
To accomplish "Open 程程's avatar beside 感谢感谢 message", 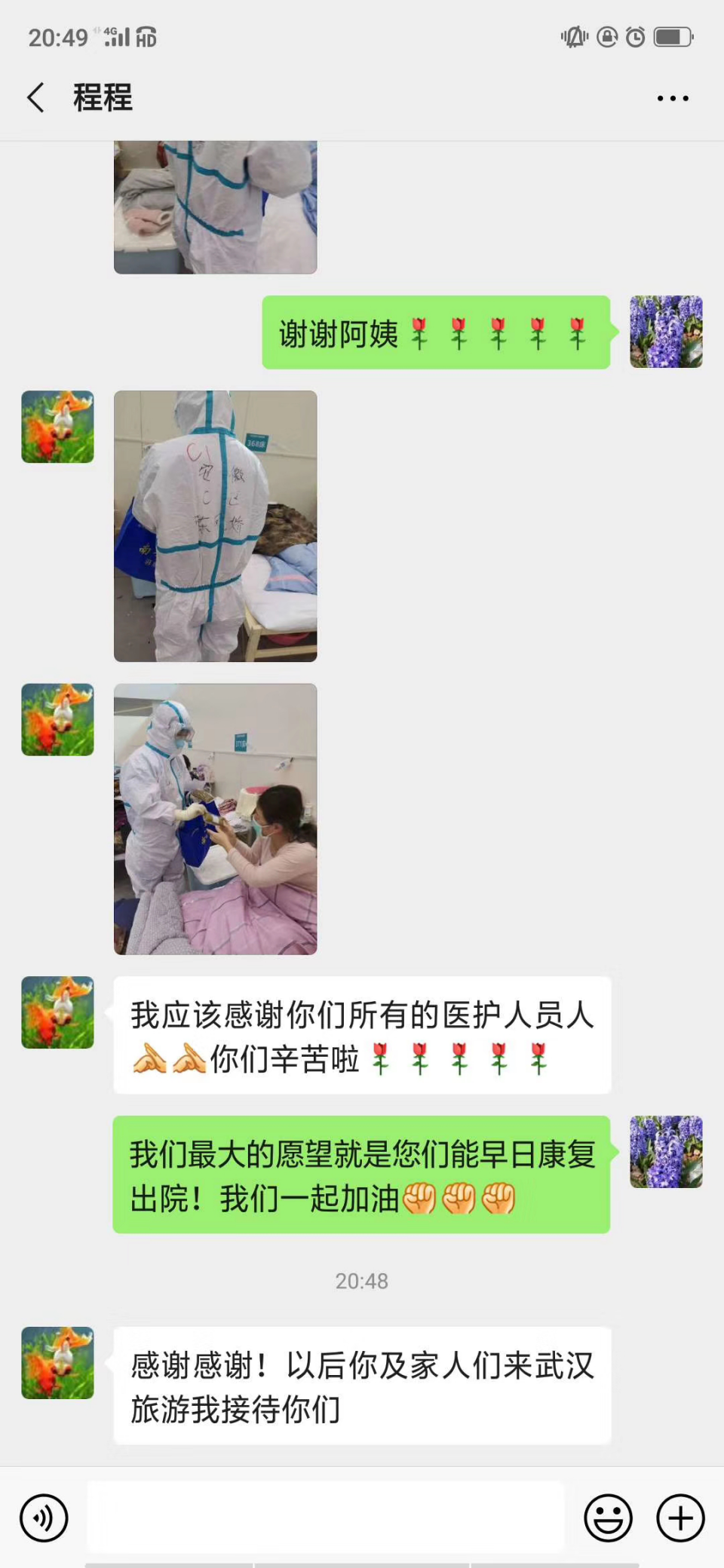I will pyautogui.click(x=57, y=1363).
